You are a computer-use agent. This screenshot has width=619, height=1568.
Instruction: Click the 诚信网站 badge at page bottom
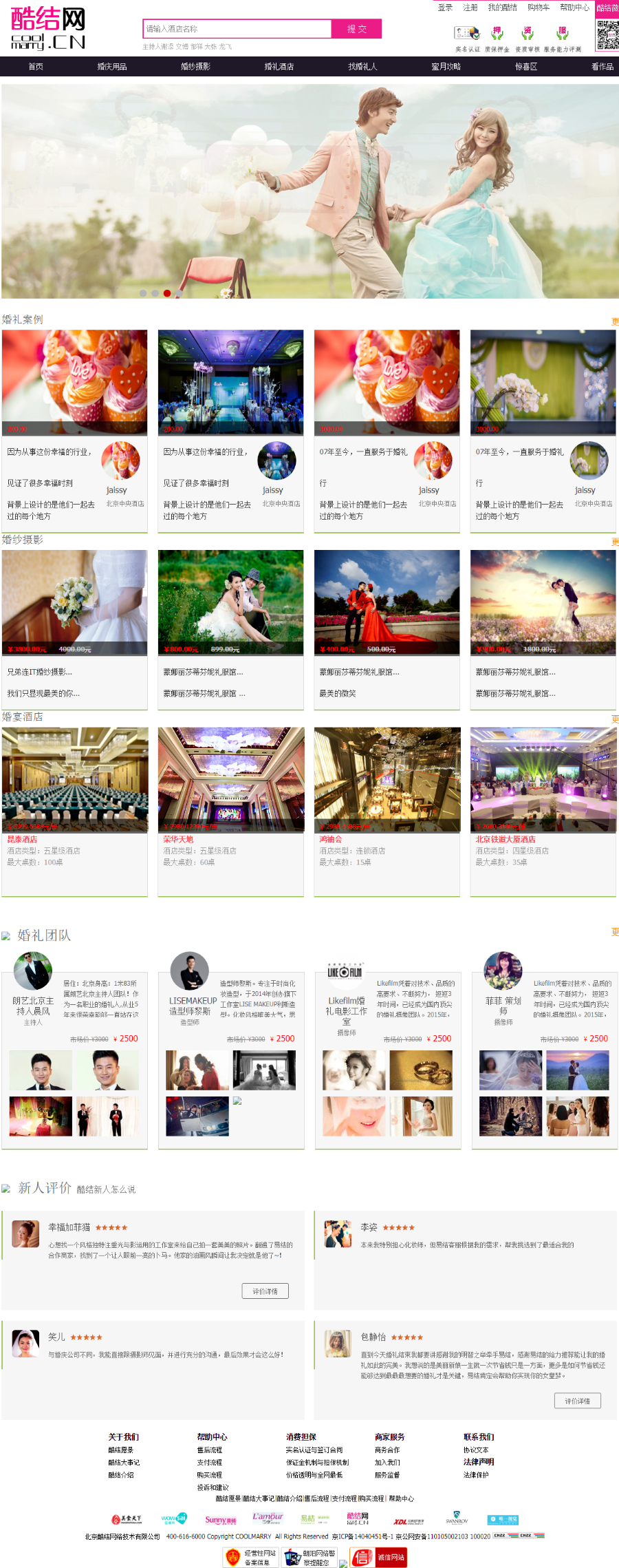pyautogui.click(x=380, y=1557)
